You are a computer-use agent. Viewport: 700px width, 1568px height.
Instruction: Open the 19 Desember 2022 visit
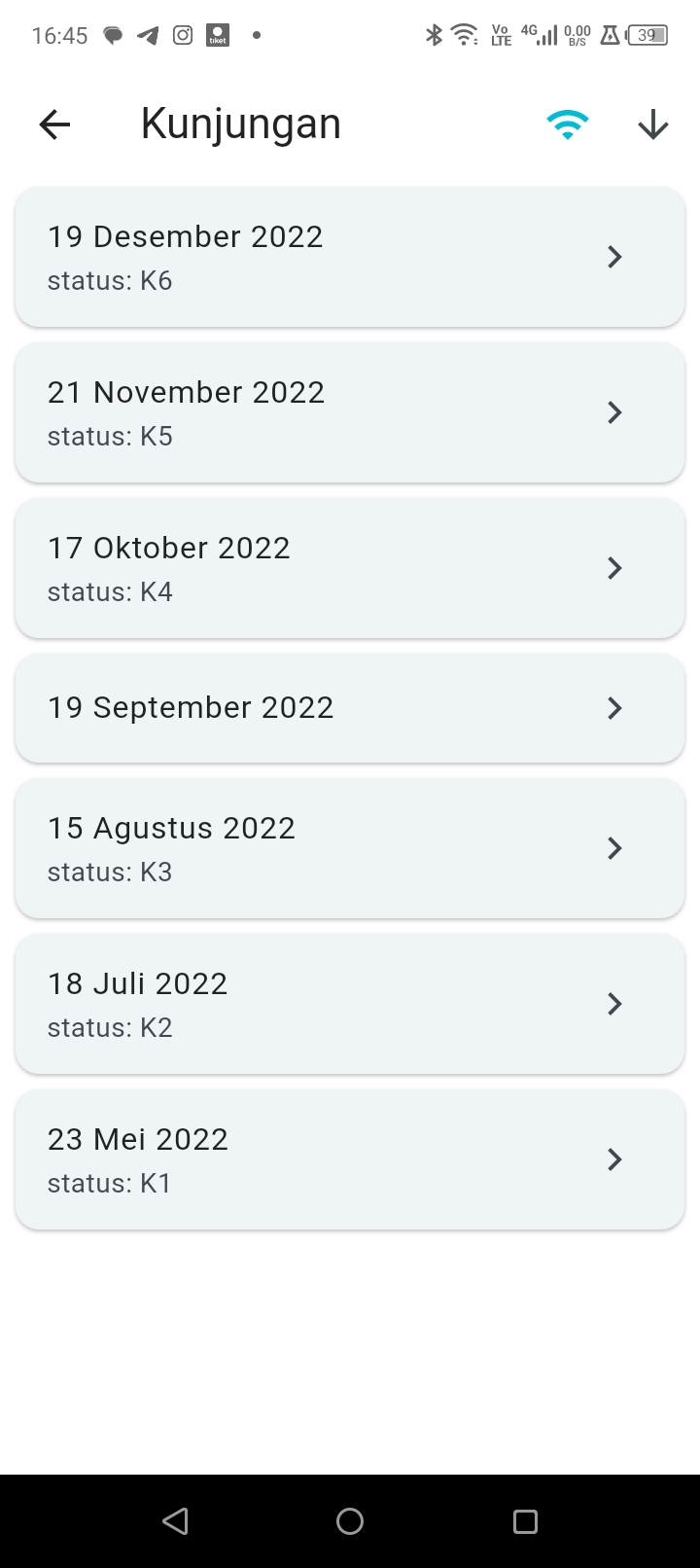pyautogui.click(x=350, y=257)
